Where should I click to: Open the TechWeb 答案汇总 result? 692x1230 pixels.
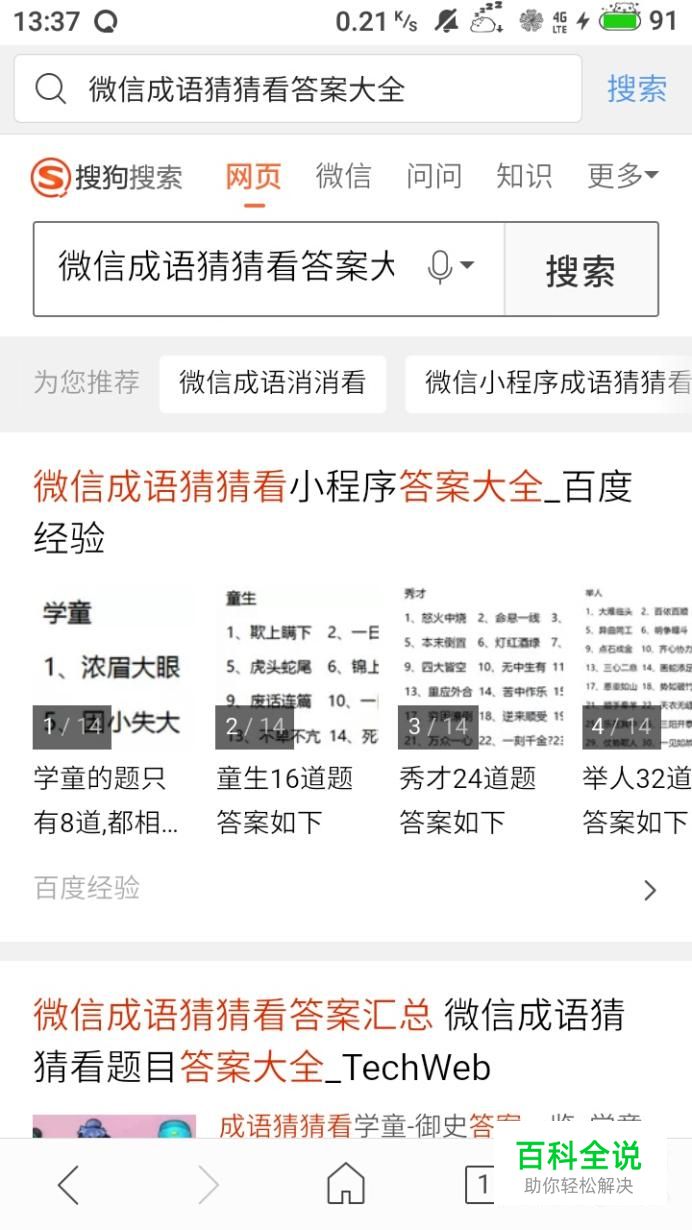(x=329, y=1040)
